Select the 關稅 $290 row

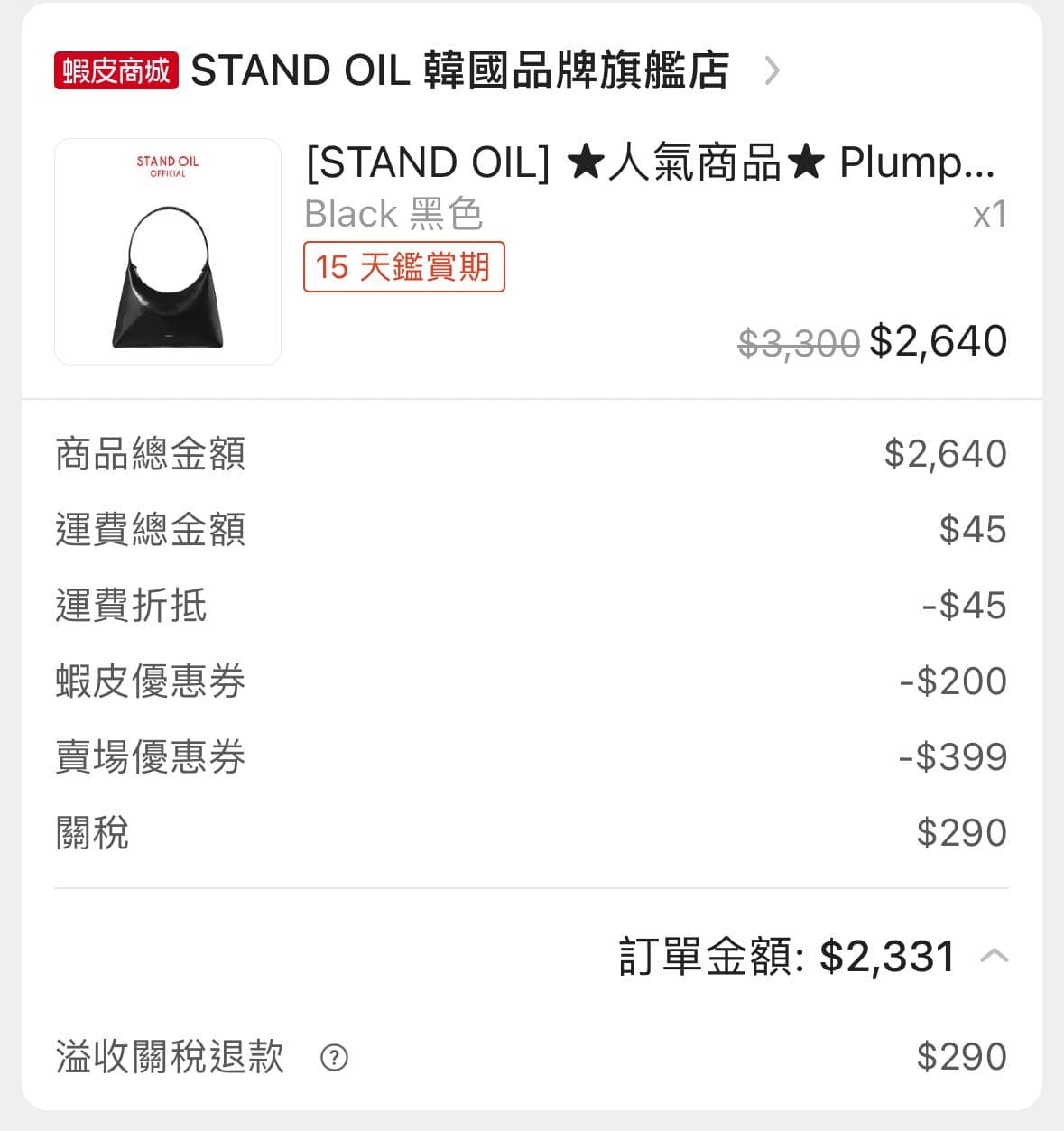(x=531, y=832)
